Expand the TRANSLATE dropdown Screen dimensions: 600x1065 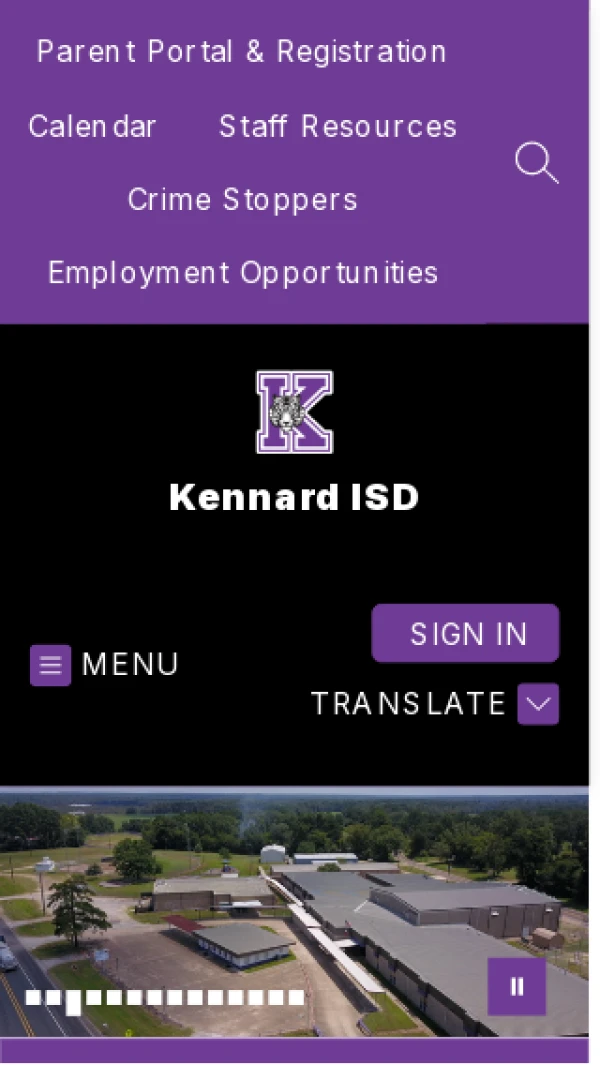[x=538, y=704]
